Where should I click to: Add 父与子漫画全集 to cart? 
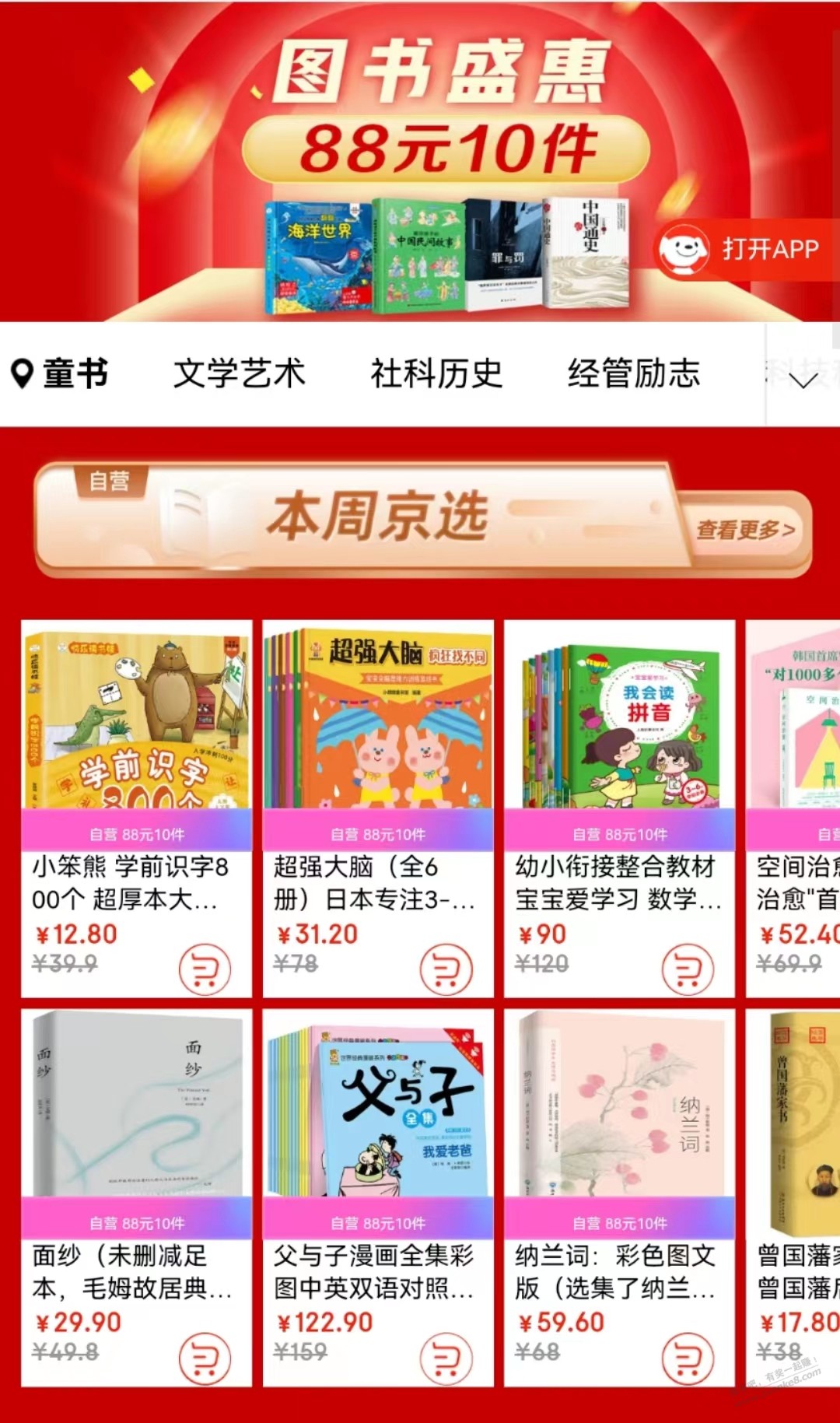(x=446, y=1358)
